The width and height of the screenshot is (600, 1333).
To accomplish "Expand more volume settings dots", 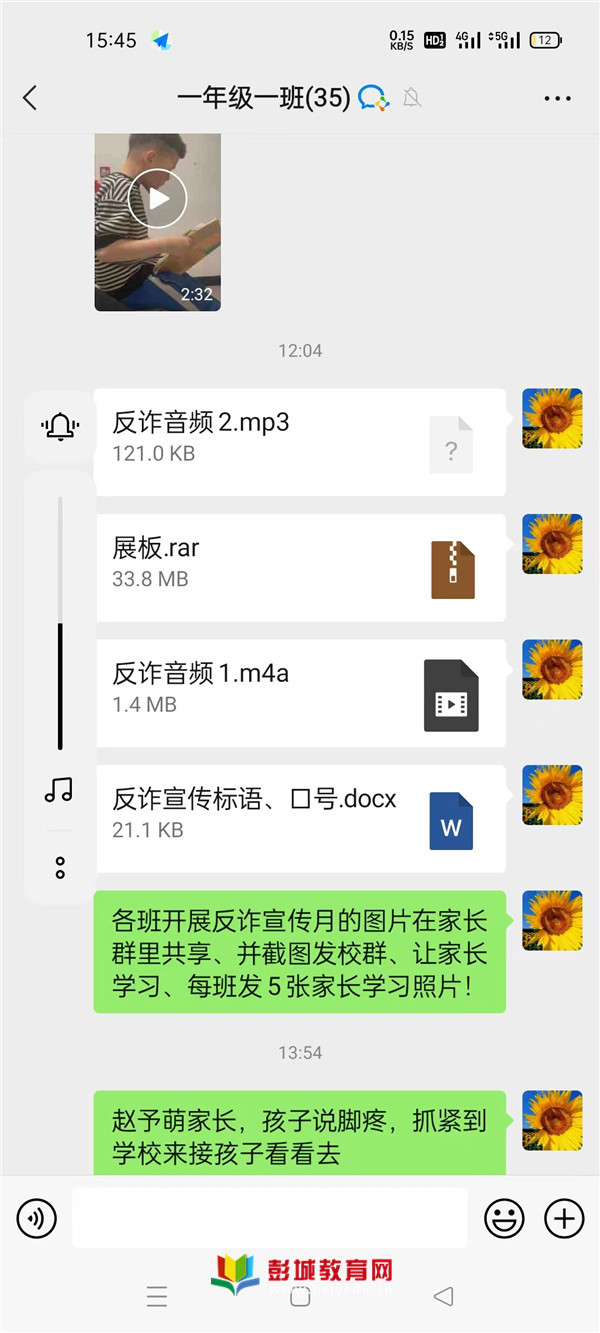I will tap(60, 868).
